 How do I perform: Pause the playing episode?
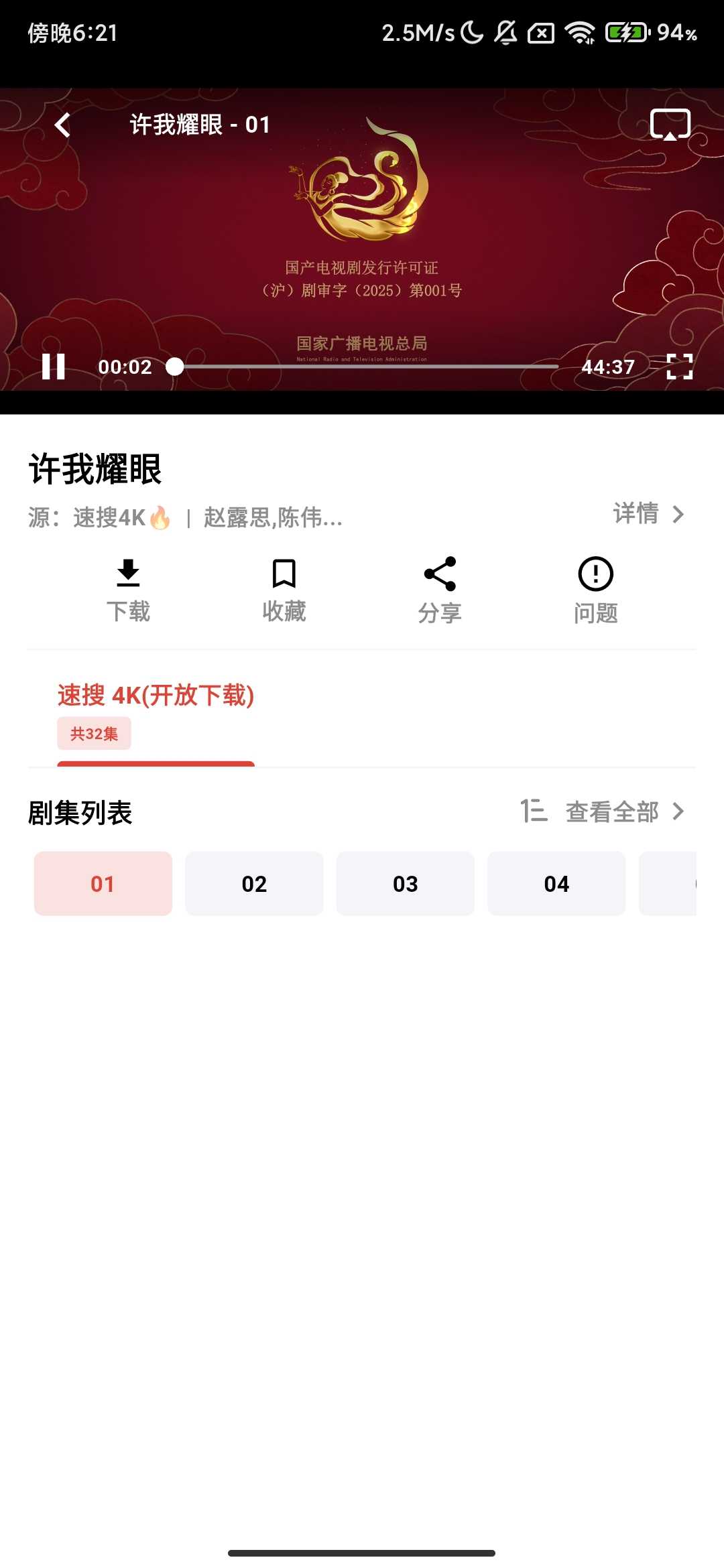[54, 367]
